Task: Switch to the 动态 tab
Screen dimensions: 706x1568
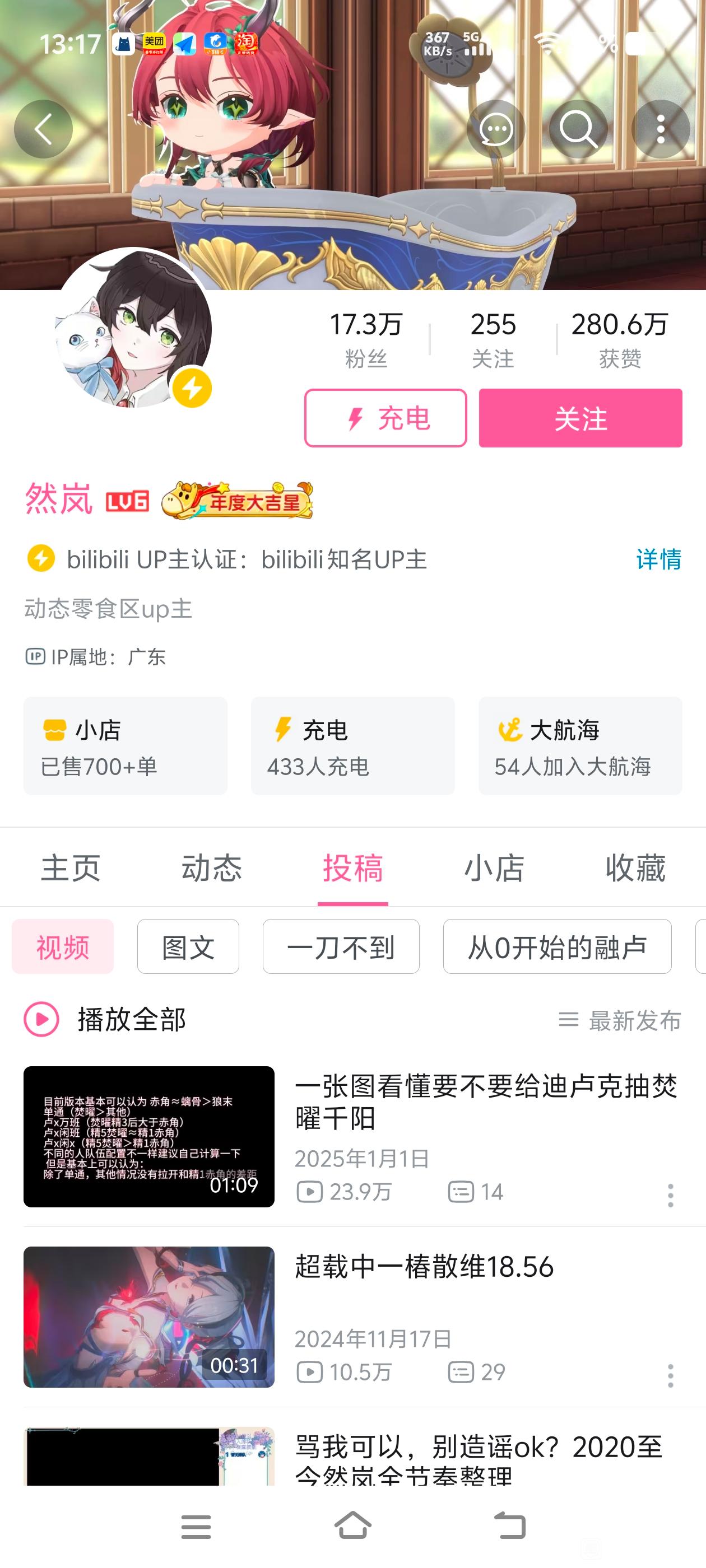Action: (x=212, y=867)
